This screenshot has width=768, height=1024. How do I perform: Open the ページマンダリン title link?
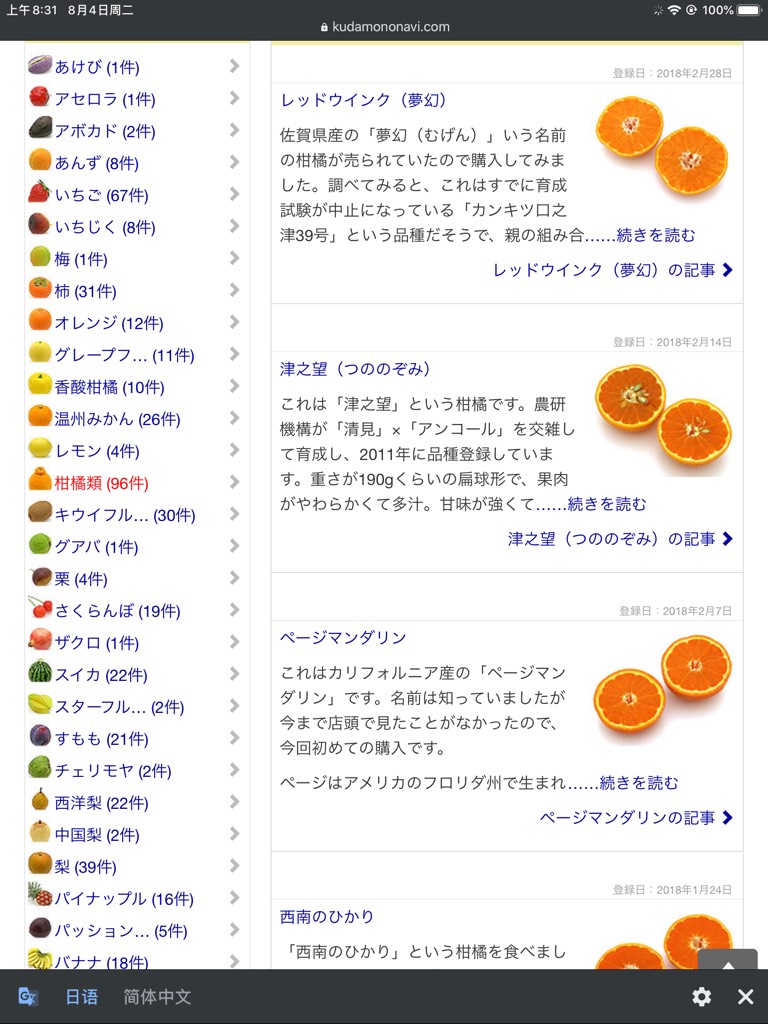pyautogui.click(x=343, y=638)
